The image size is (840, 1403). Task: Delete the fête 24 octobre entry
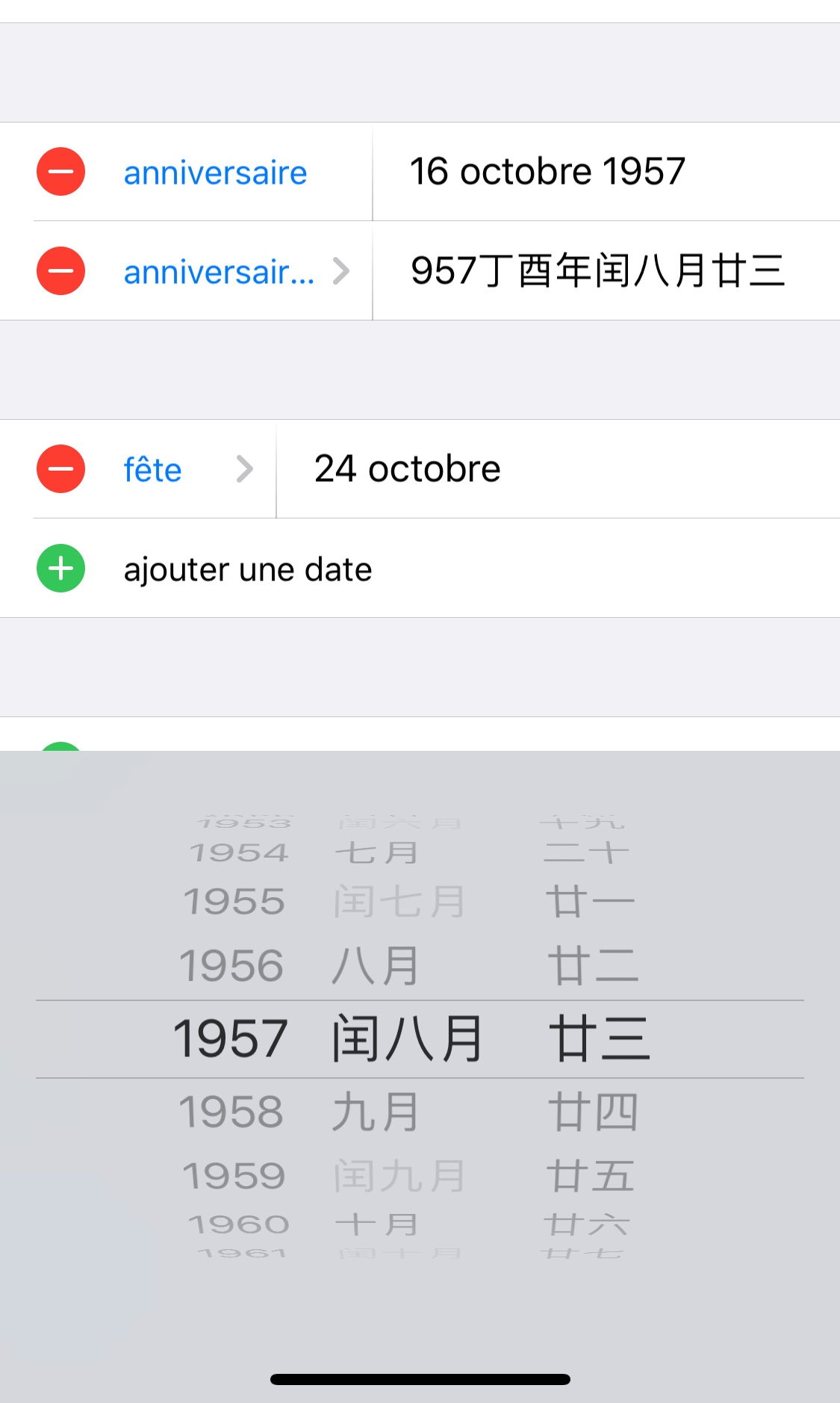coord(60,469)
